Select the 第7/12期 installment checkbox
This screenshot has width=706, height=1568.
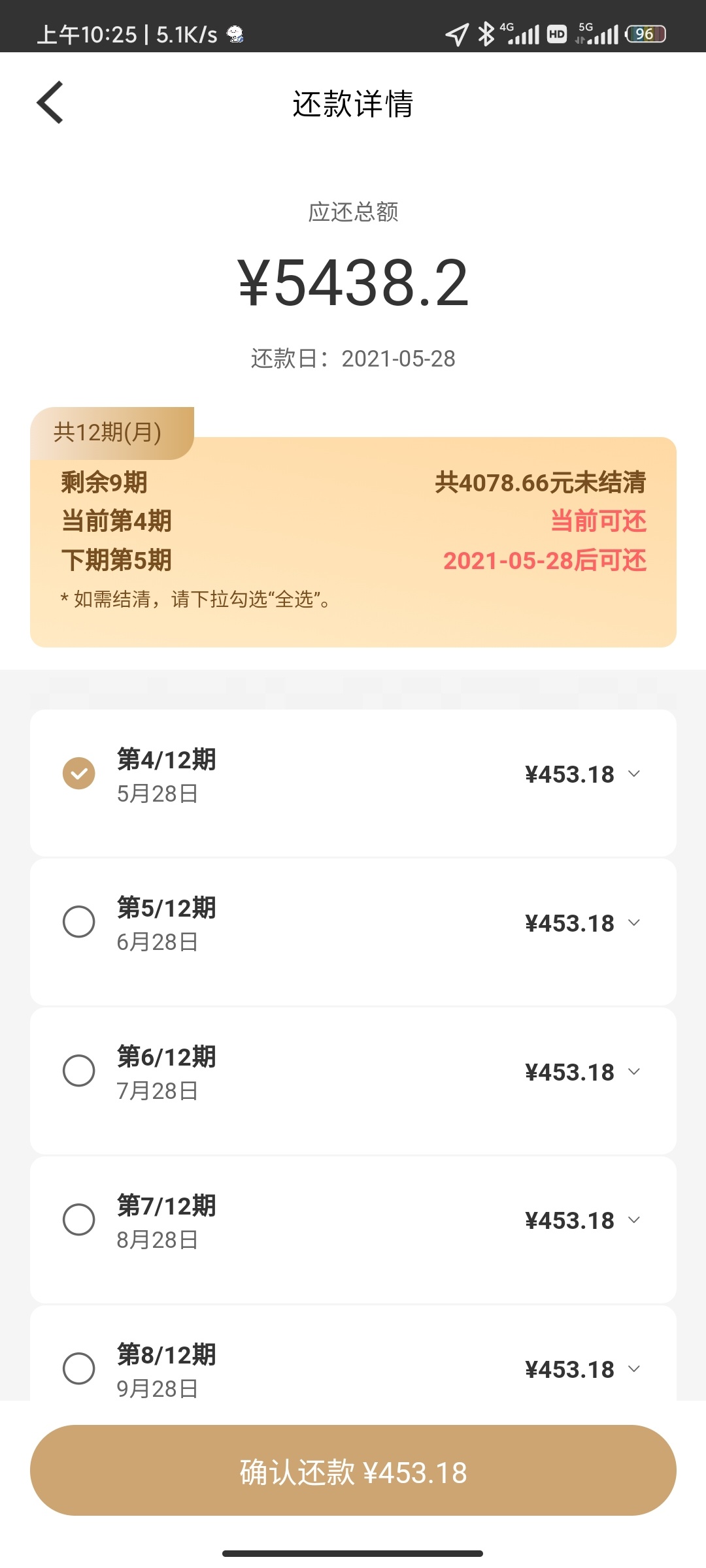point(78,1220)
